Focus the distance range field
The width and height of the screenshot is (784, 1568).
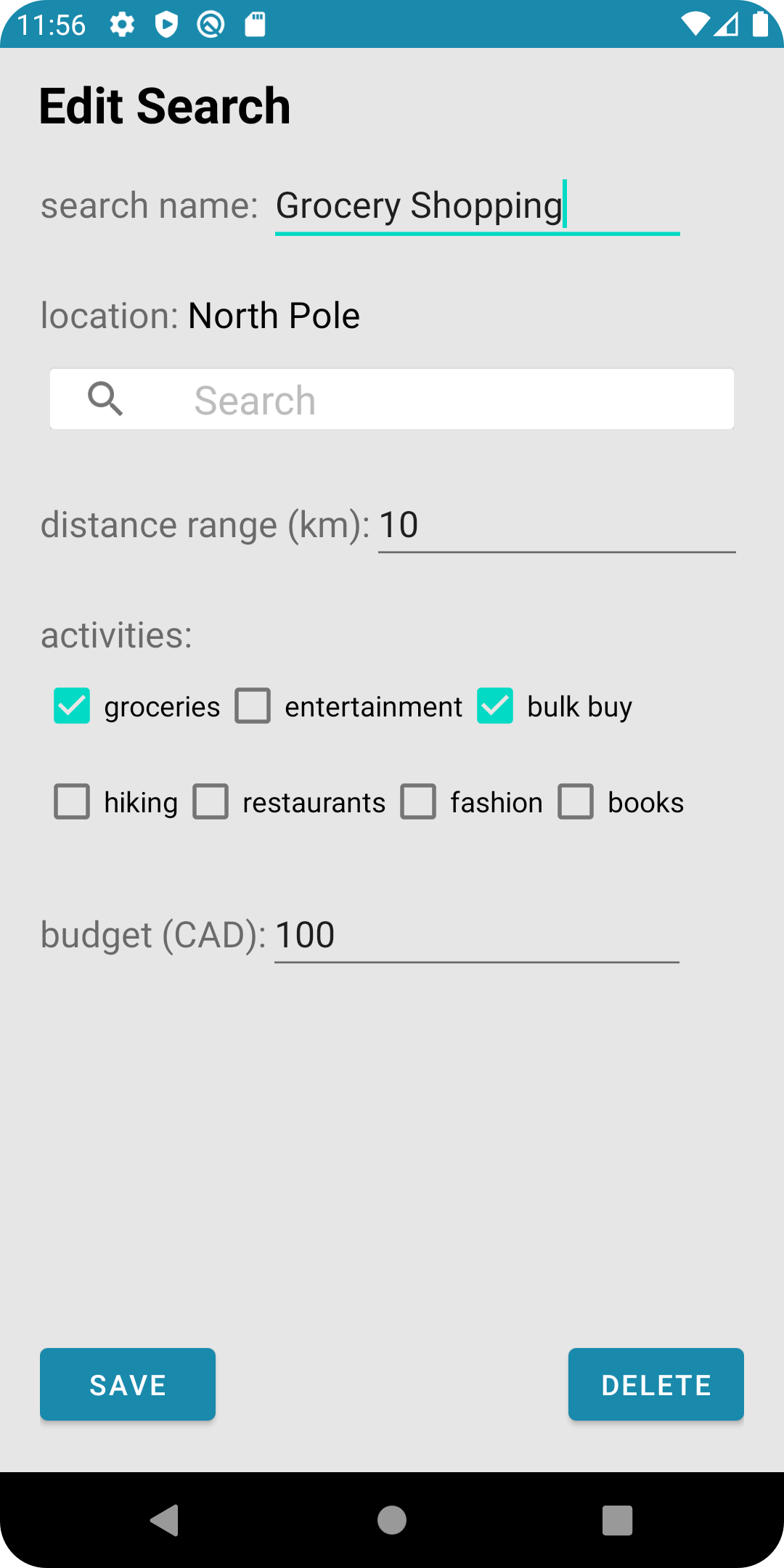[556, 526]
